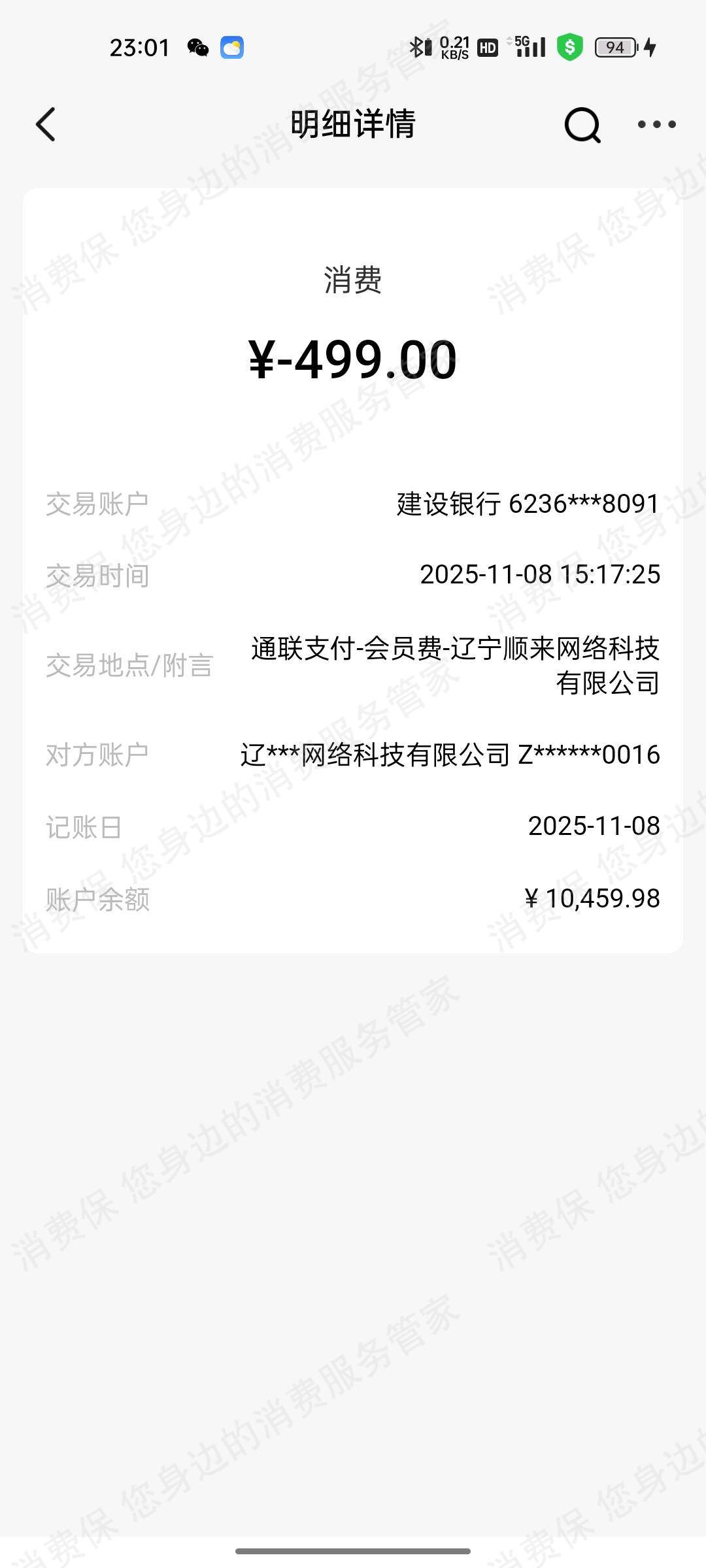The height and width of the screenshot is (1568, 706).
Task: Tap the green security shield status icon
Action: coord(568,47)
